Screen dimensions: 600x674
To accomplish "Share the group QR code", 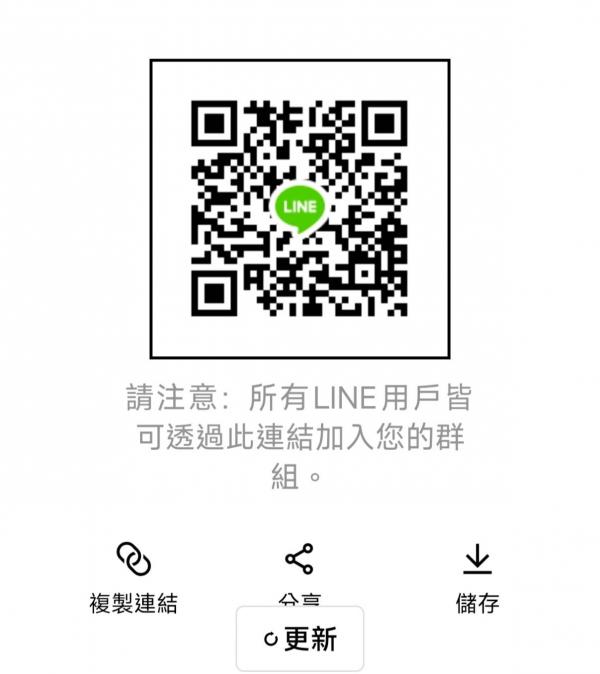I will click(299, 560).
